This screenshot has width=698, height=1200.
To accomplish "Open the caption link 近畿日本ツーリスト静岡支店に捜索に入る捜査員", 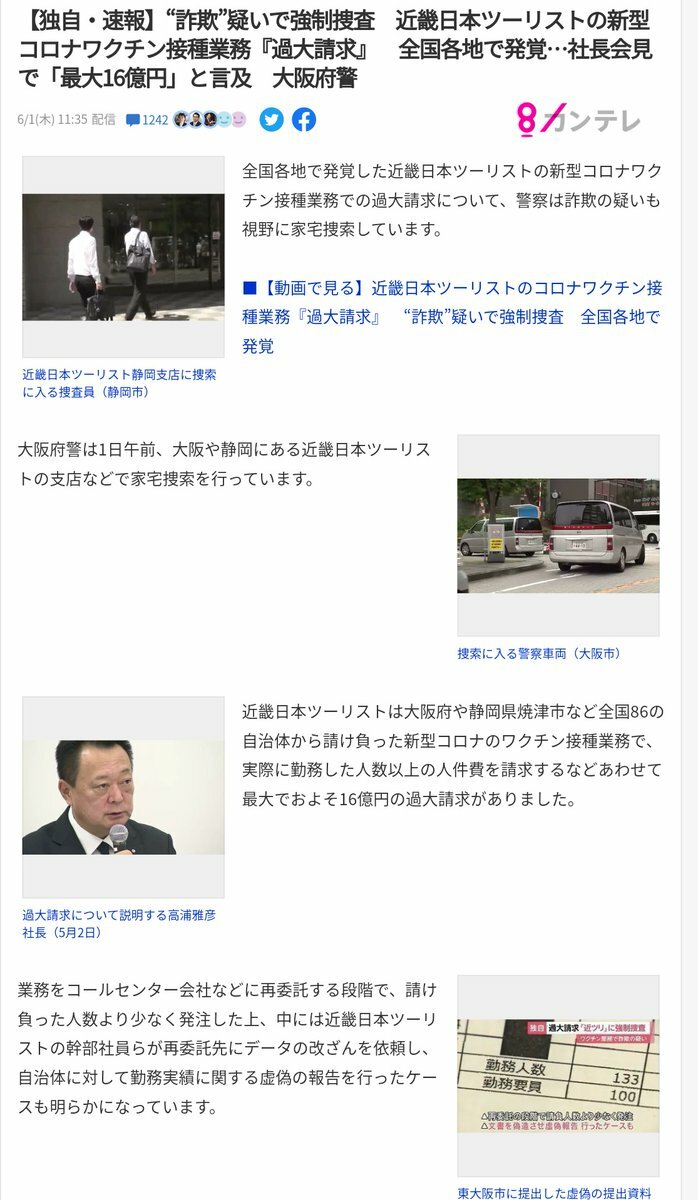I will click(x=119, y=383).
